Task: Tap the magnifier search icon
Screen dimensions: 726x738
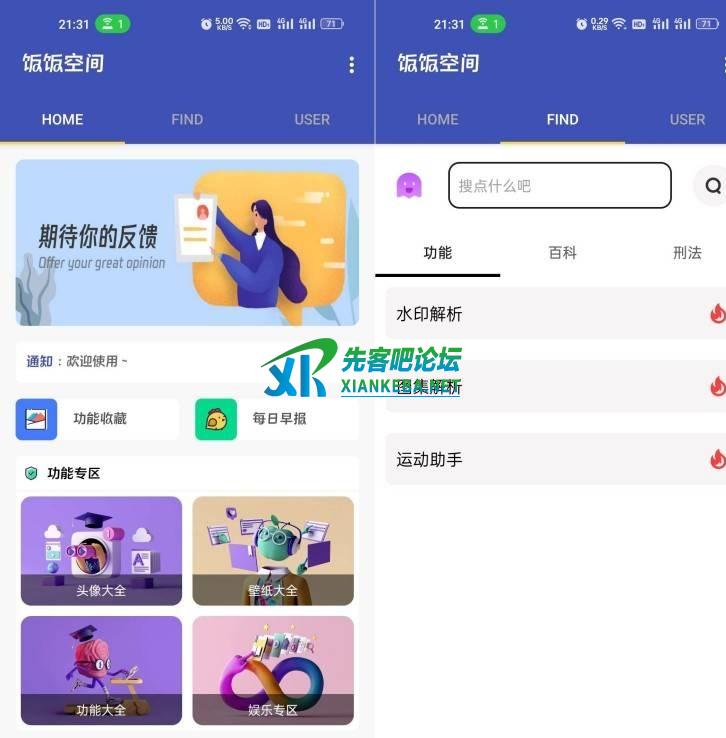Action: (712, 186)
